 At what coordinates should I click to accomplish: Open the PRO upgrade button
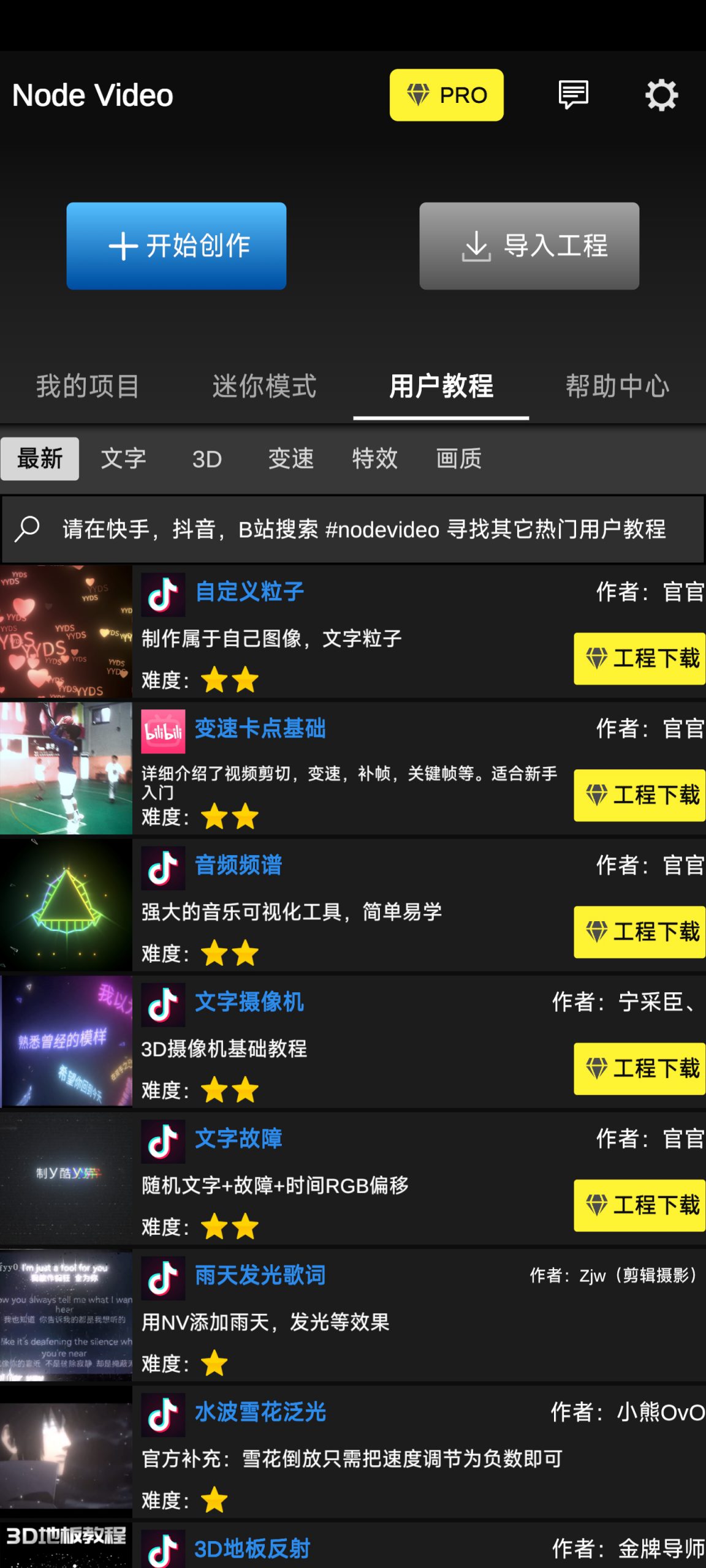click(x=446, y=95)
